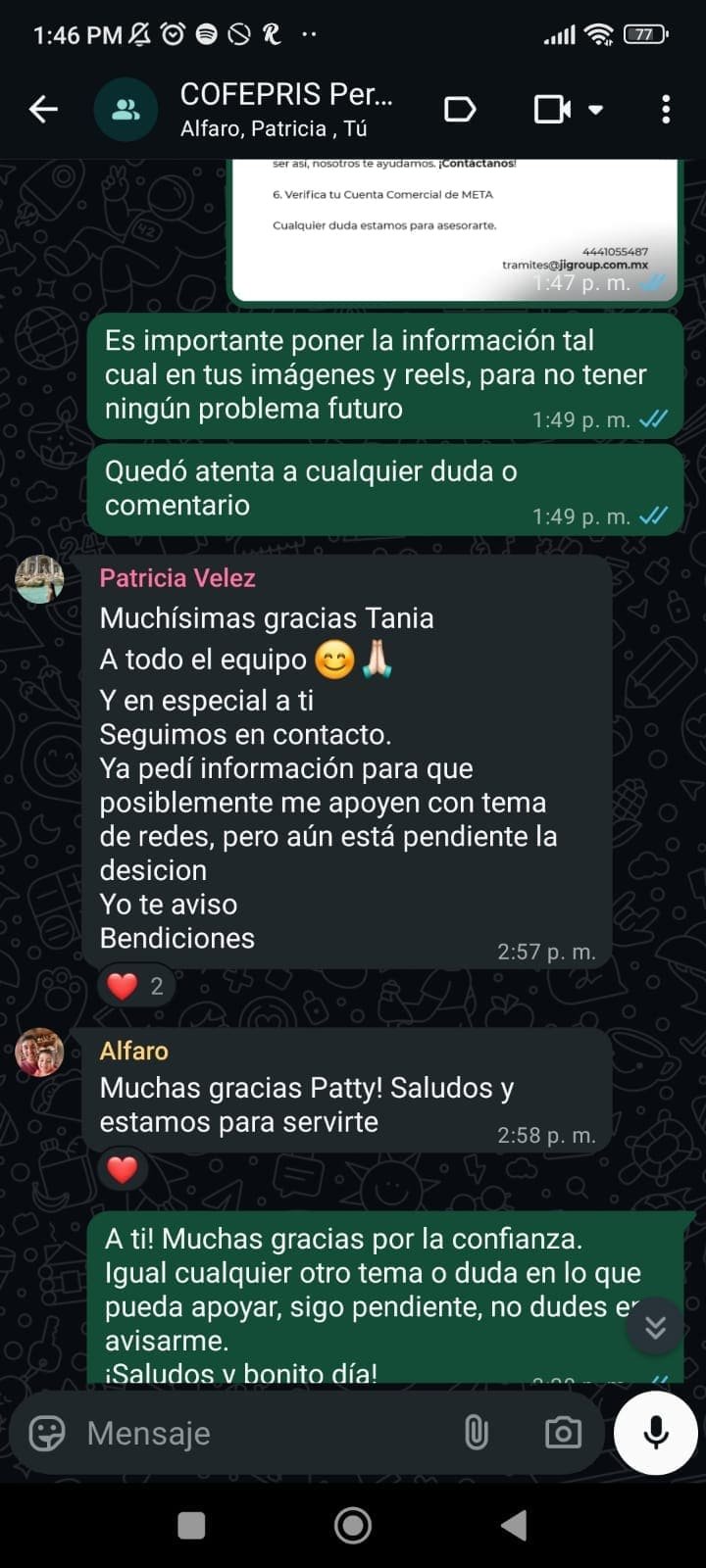Attach a file with the paperclip

[478, 1432]
